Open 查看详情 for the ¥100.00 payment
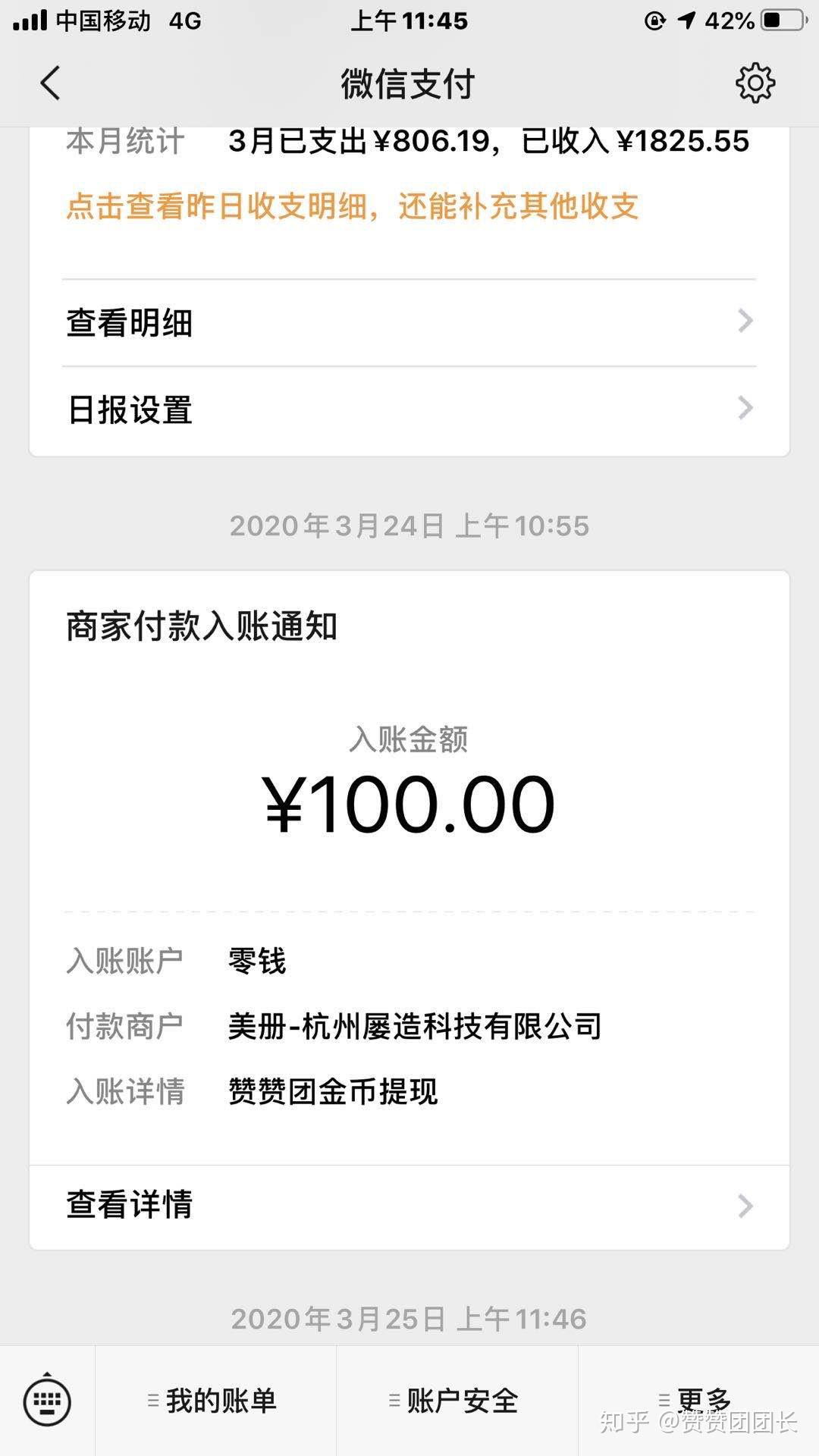 [x=409, y=1206]
